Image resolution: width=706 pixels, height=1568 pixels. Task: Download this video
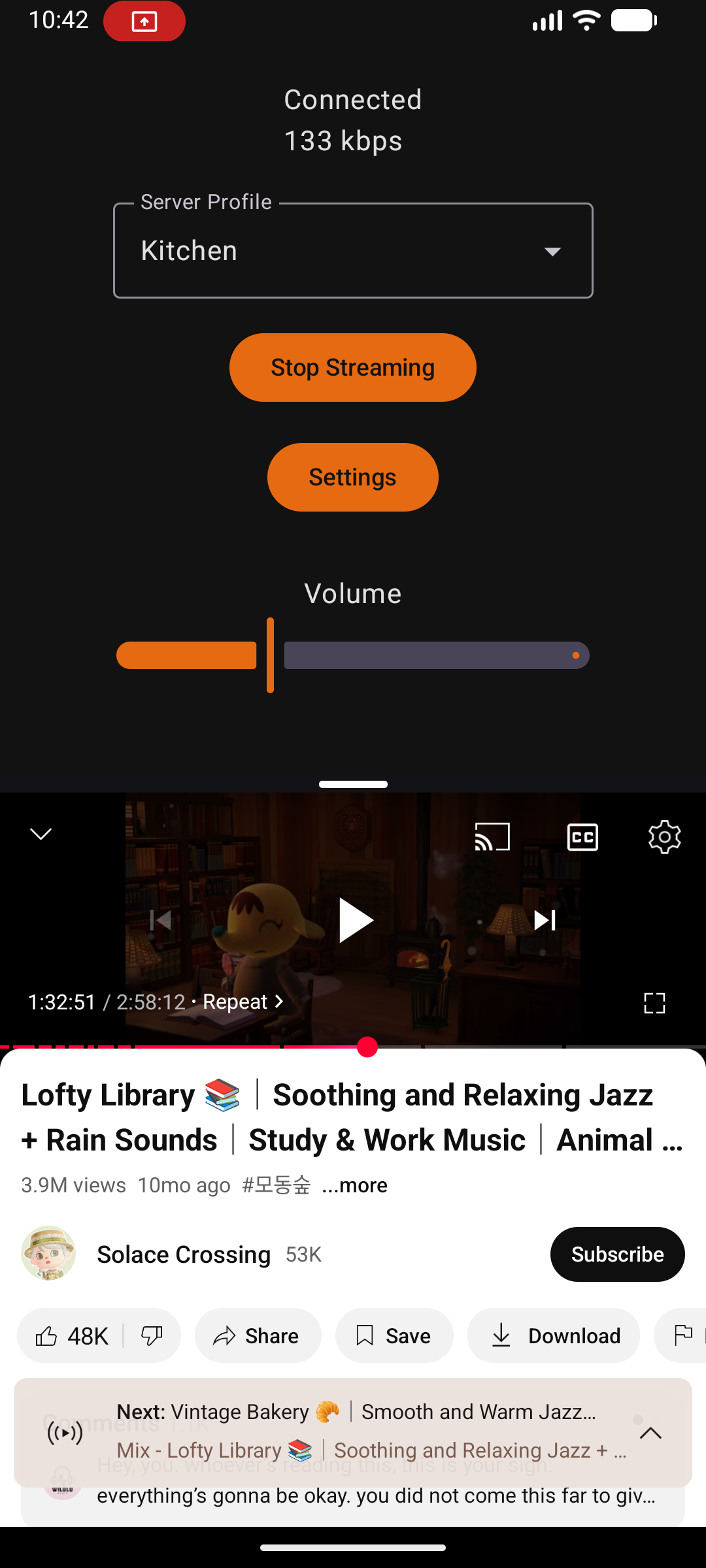tap(554, 1336)
